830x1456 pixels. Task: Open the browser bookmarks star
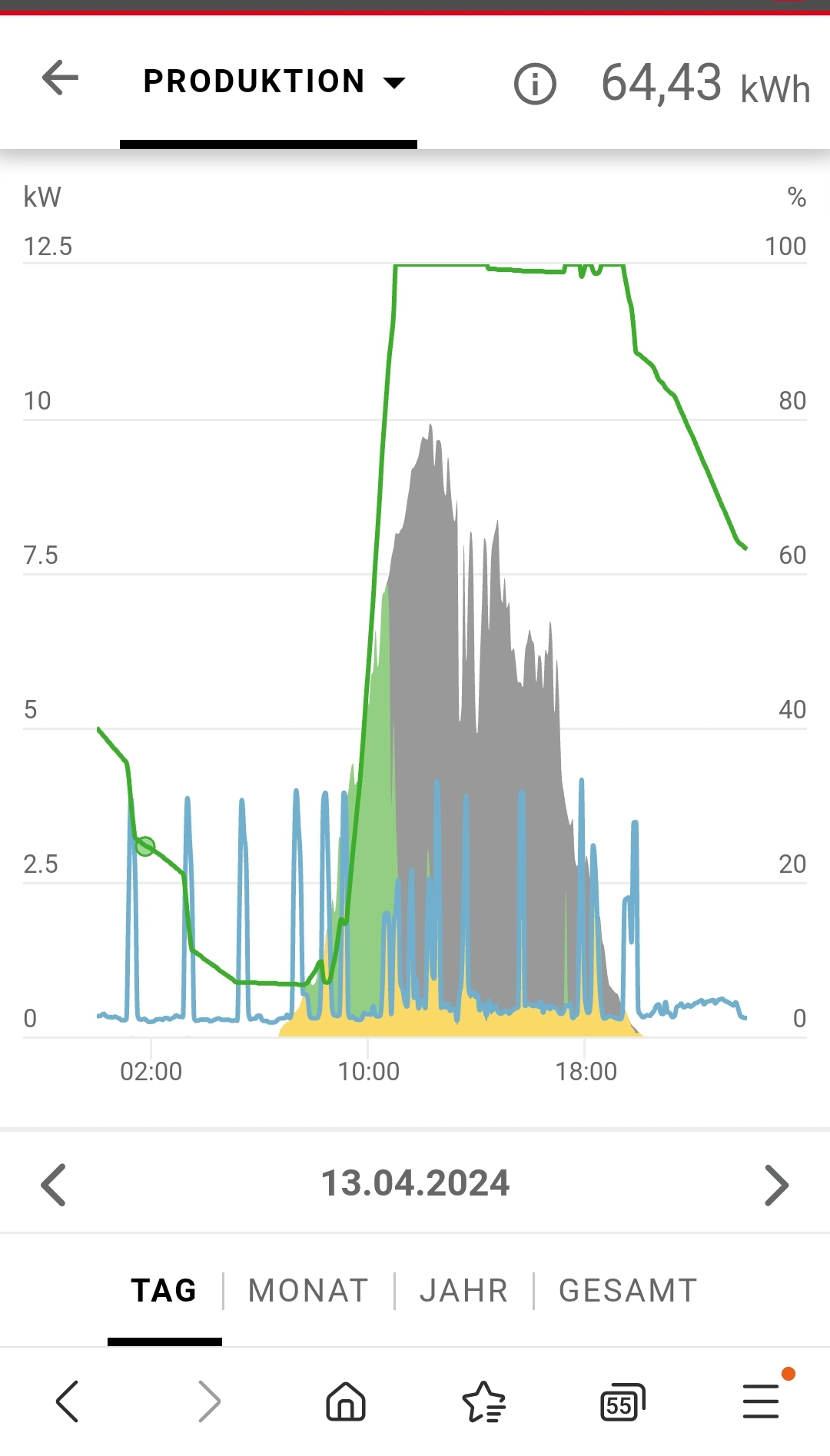[484, 1401]
